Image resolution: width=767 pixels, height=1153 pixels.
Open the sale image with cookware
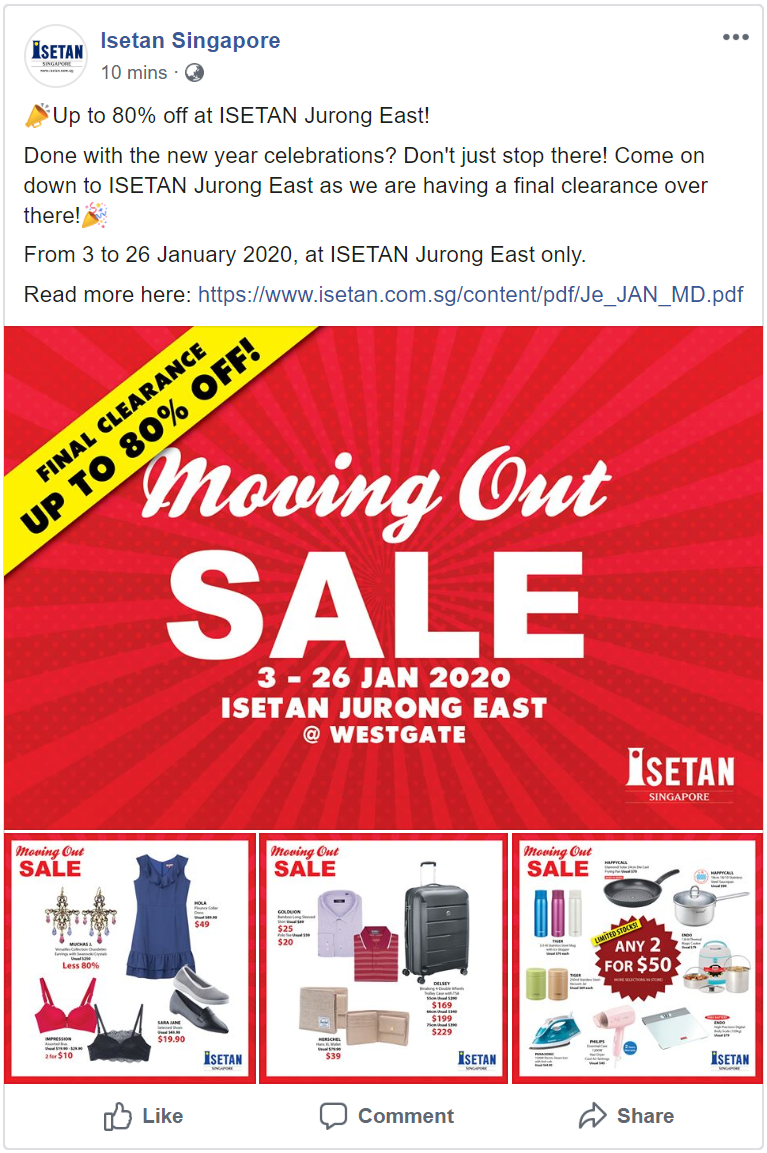tap(637, 958)
